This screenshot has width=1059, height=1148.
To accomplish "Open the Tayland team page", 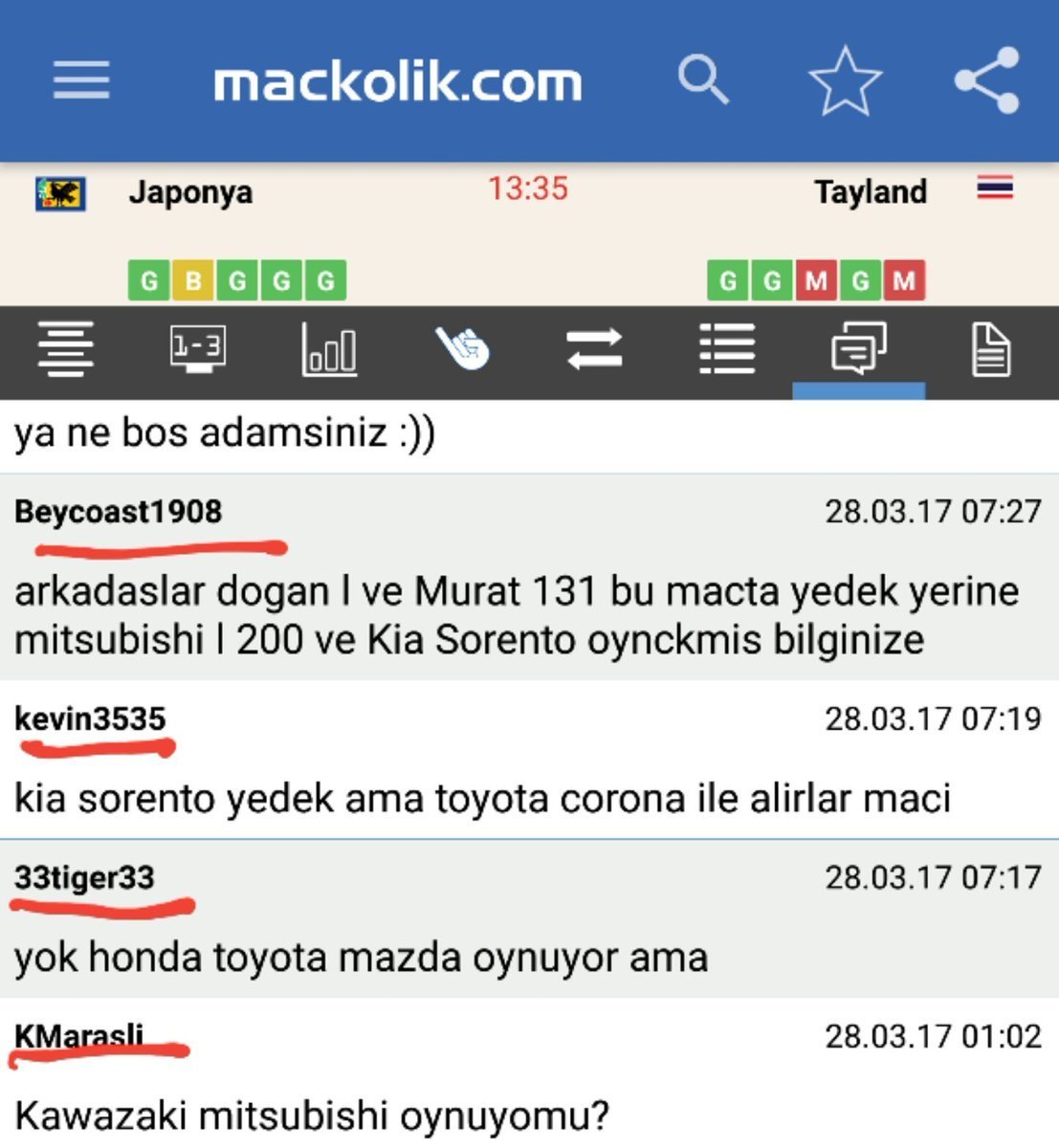I will pos(871,192).
